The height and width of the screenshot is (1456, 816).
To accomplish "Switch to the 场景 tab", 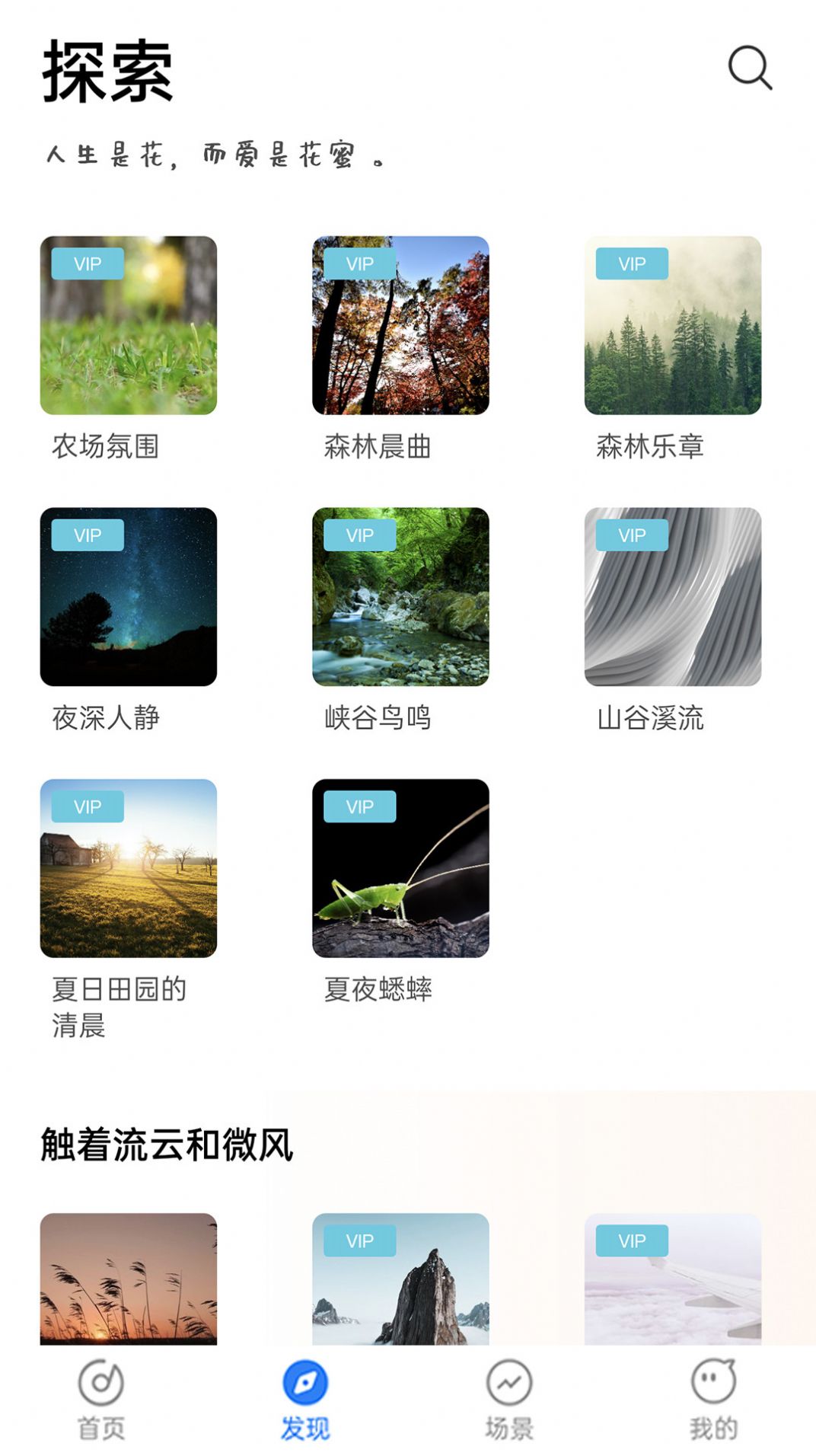I will pyautogui.click(x=508, y=1405).
